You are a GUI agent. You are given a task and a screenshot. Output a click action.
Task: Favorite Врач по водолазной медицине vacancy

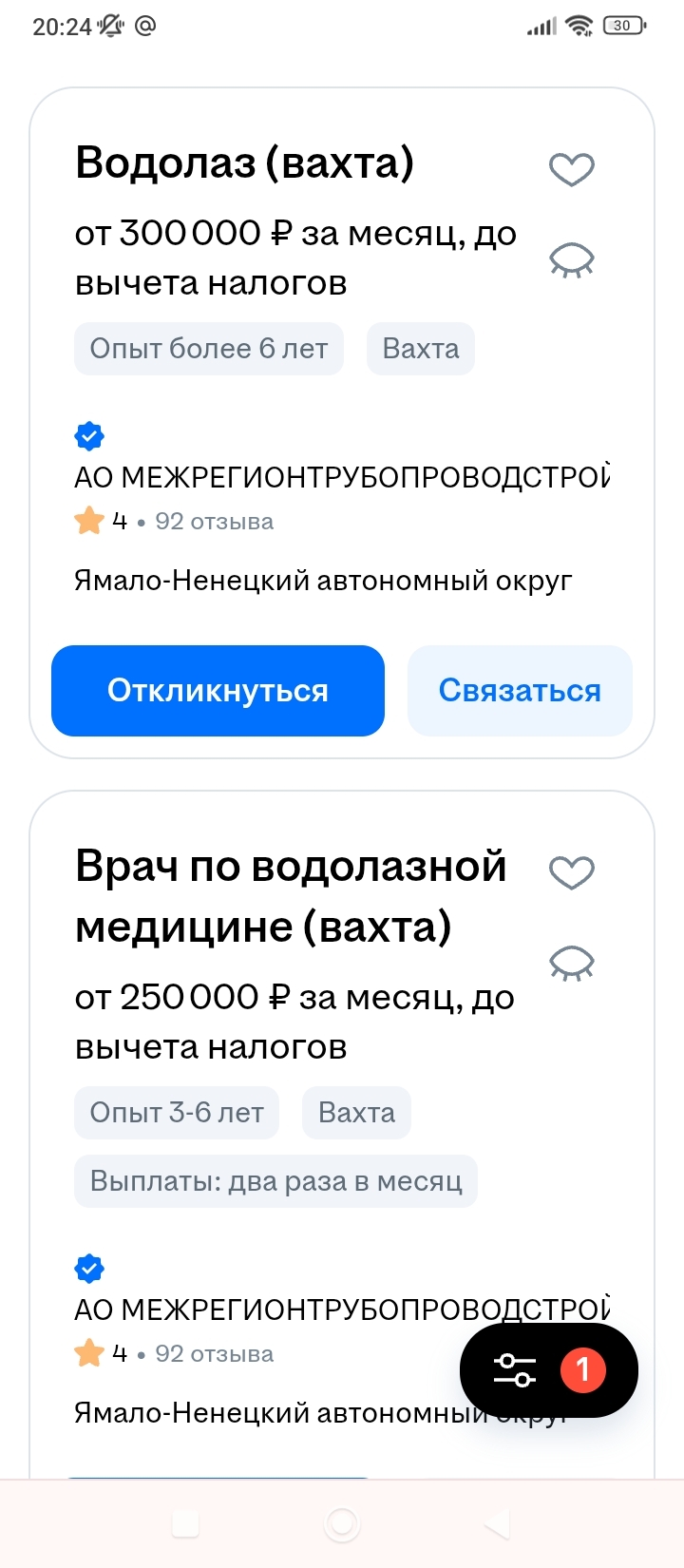point(572,872)
